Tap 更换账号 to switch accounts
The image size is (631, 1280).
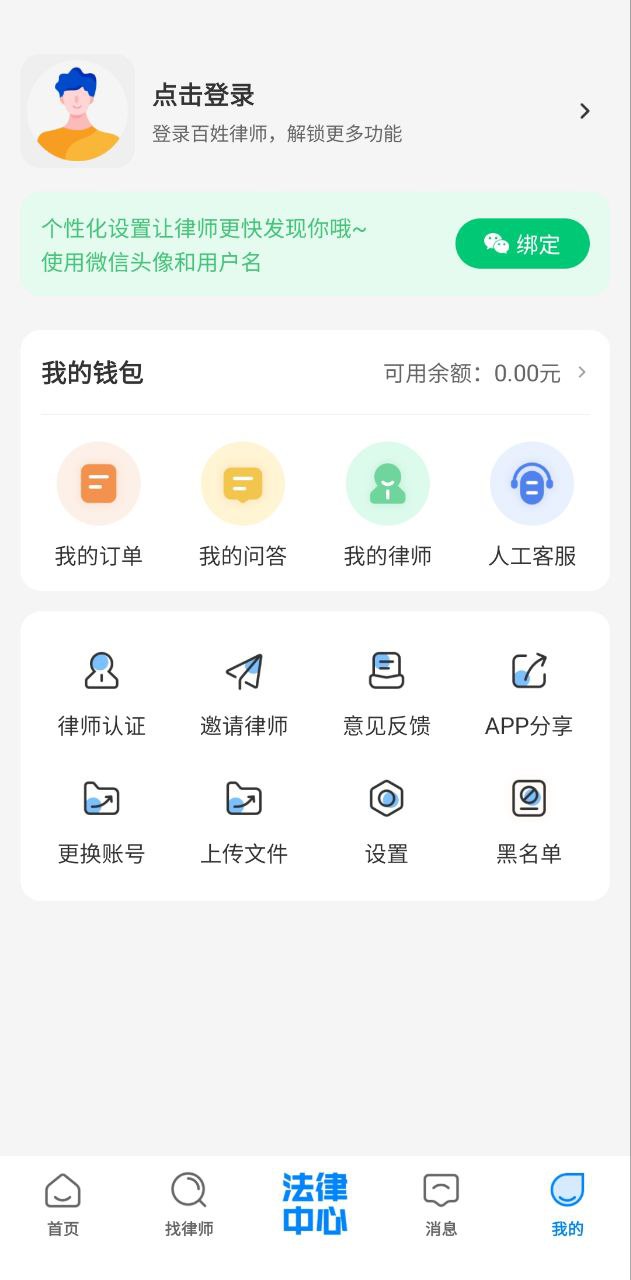tap(101, 820)
